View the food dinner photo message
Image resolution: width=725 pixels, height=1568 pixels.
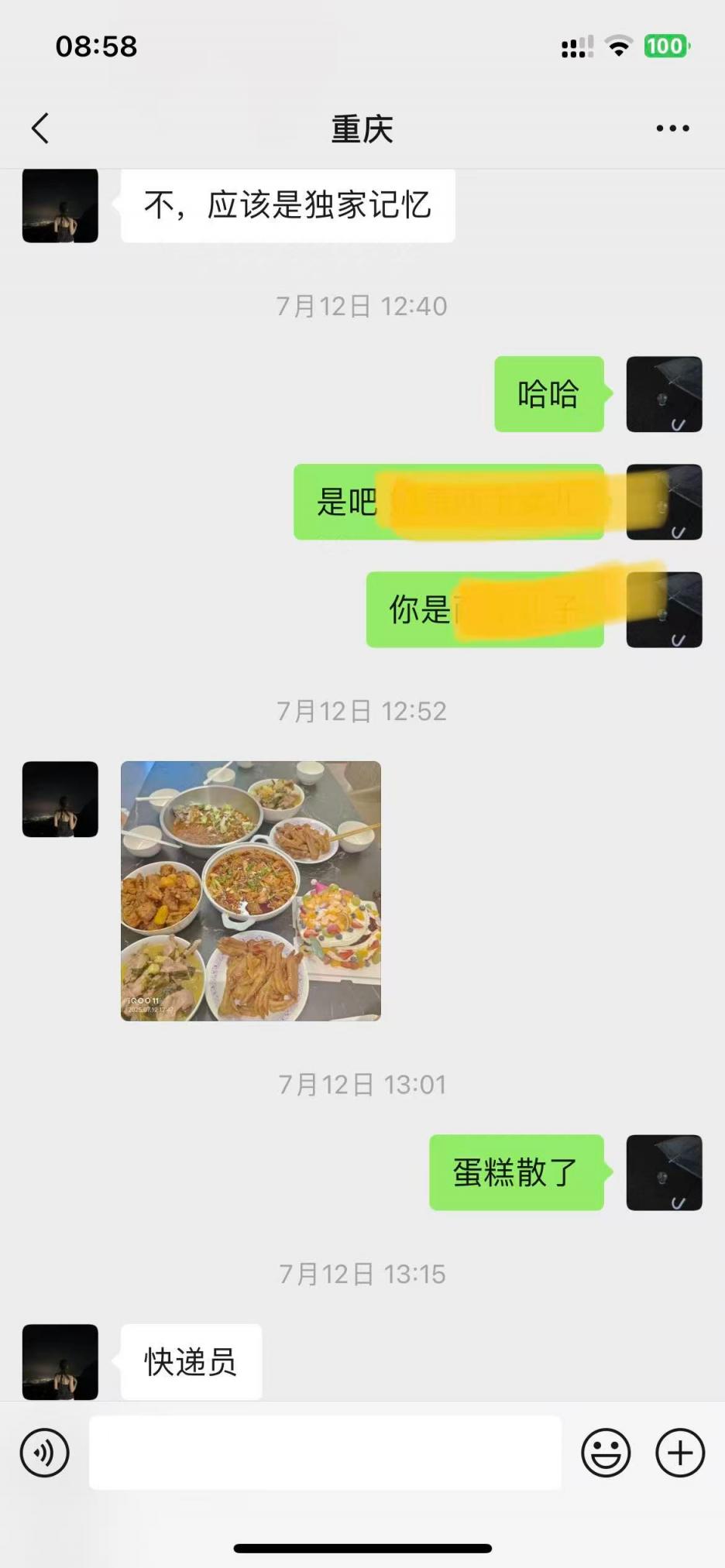click(251, 890)
